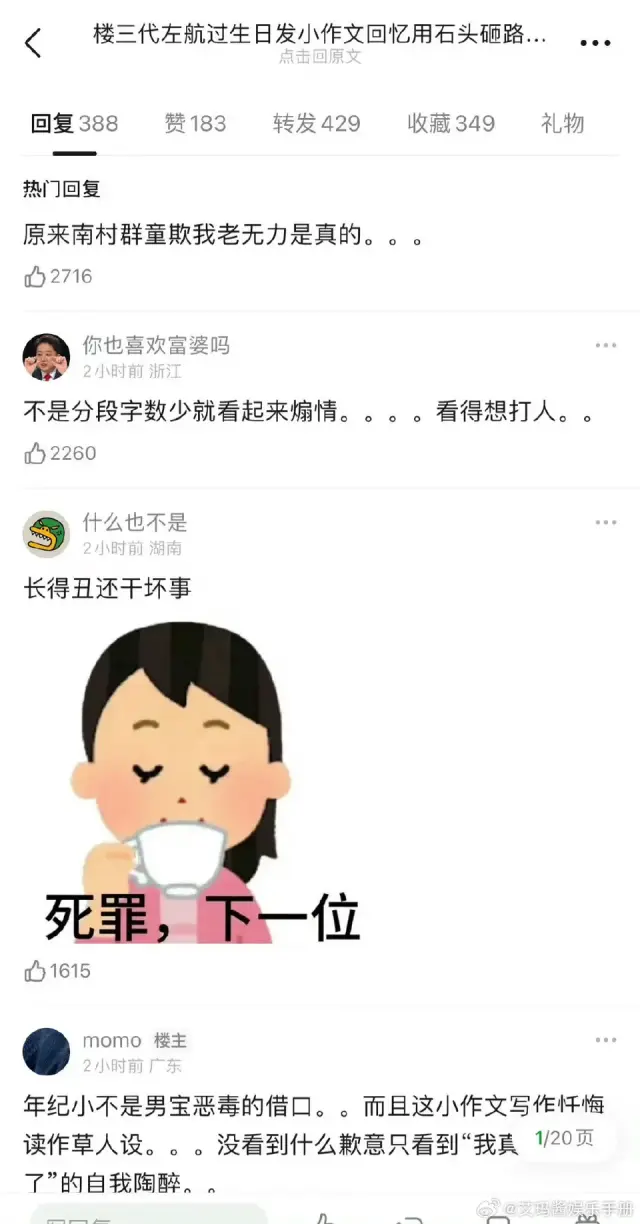Select the 回复 388 tab
The image size is (640, 1224).
(74, 124)
